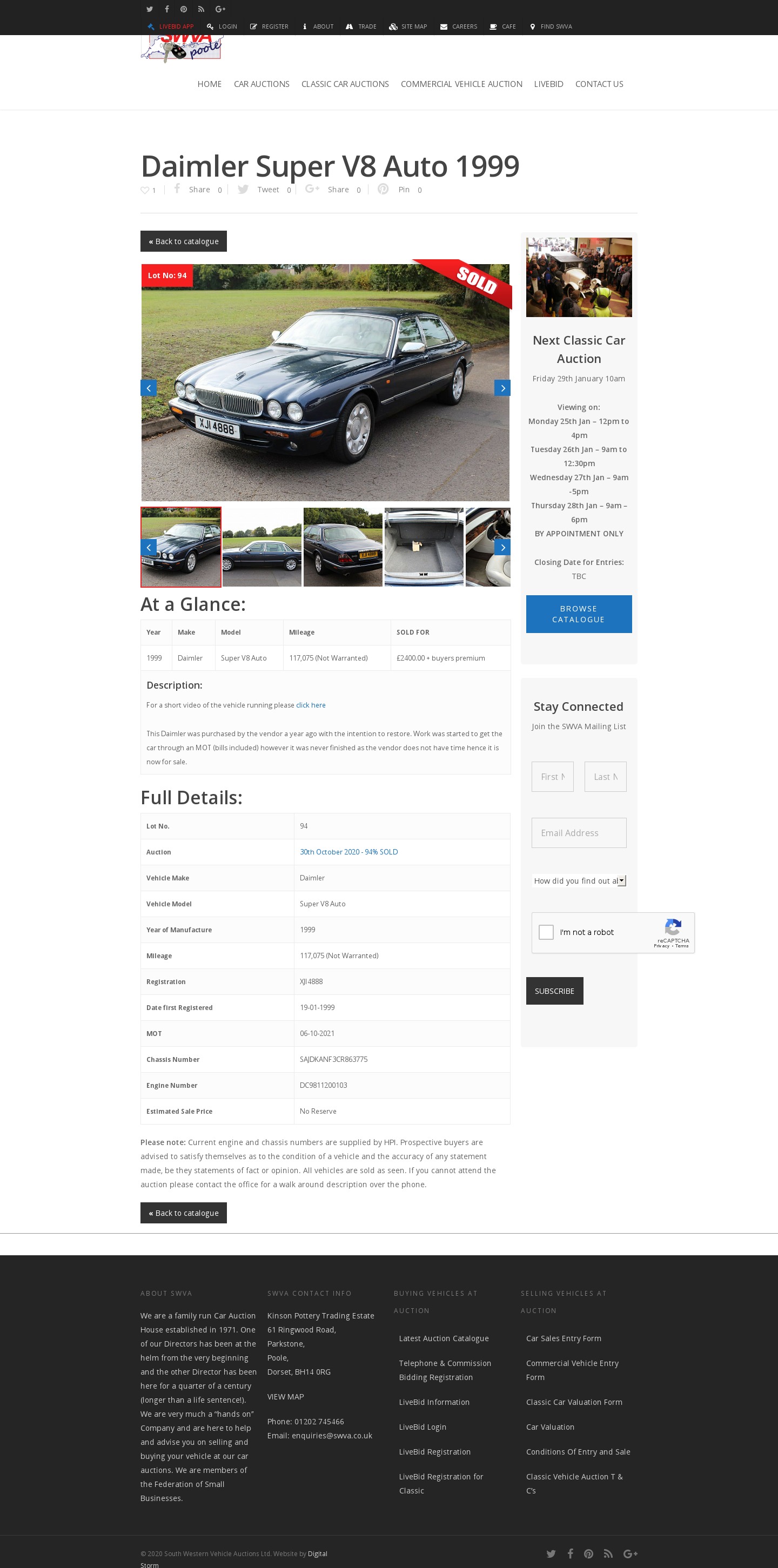The image size is (778, 1568).
Task: Open the LiveBid navigation item
Action: pyautogui.click(x=548, y=84)
